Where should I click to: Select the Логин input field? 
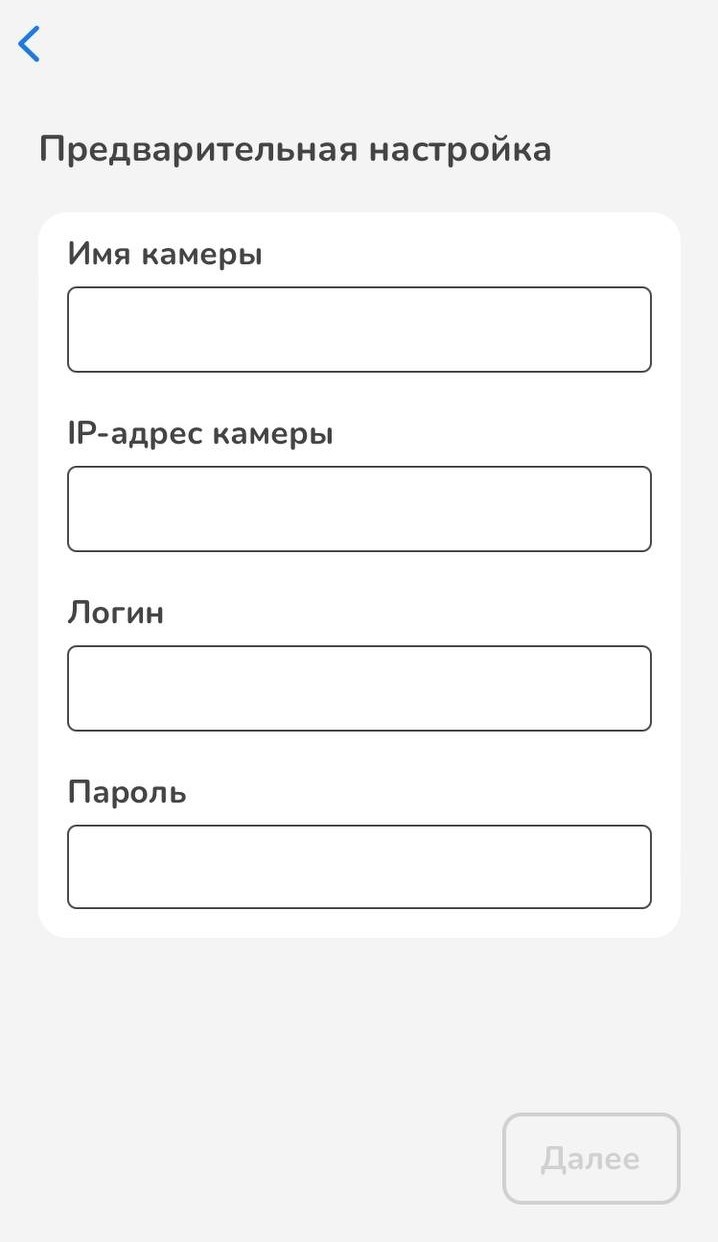[x=359, y=688]
